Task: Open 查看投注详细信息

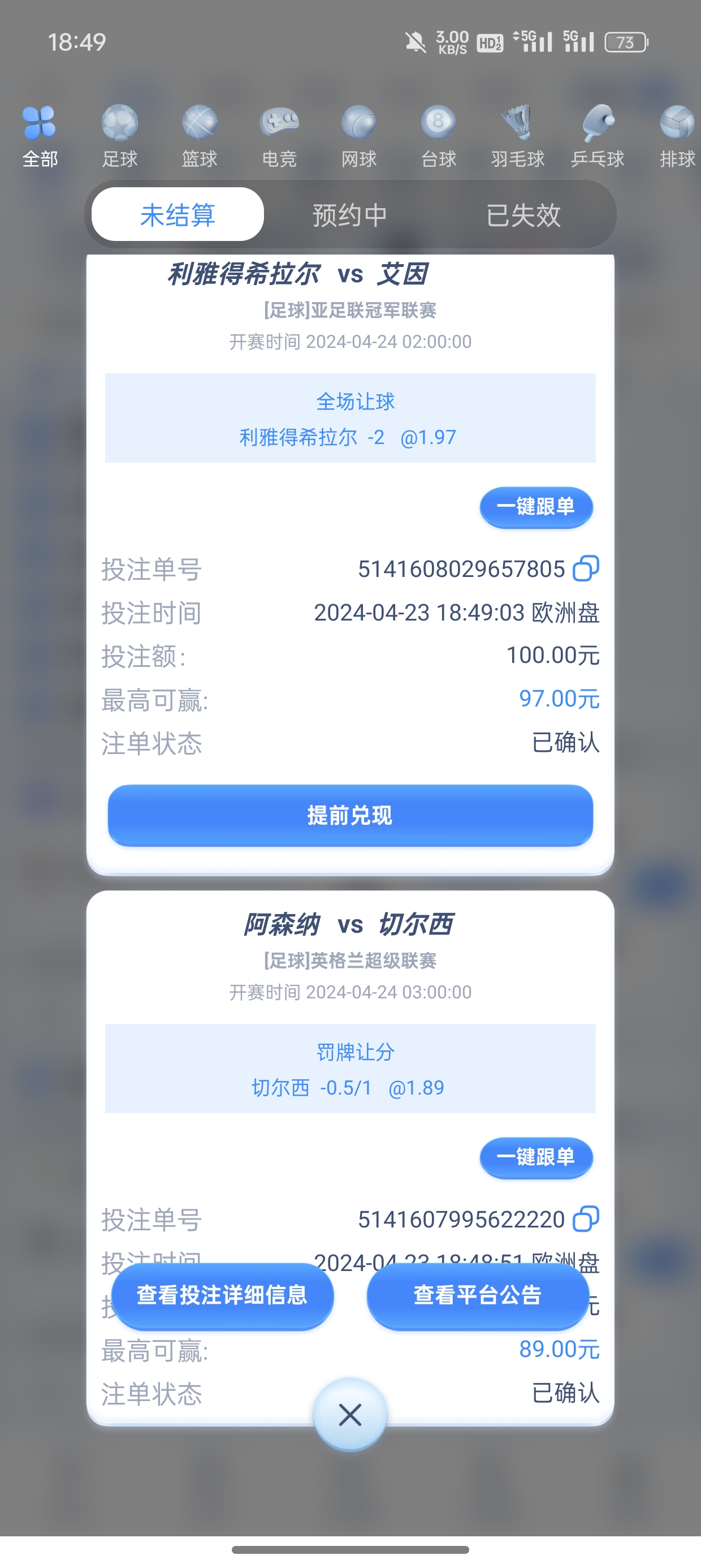Action: 223,1295
